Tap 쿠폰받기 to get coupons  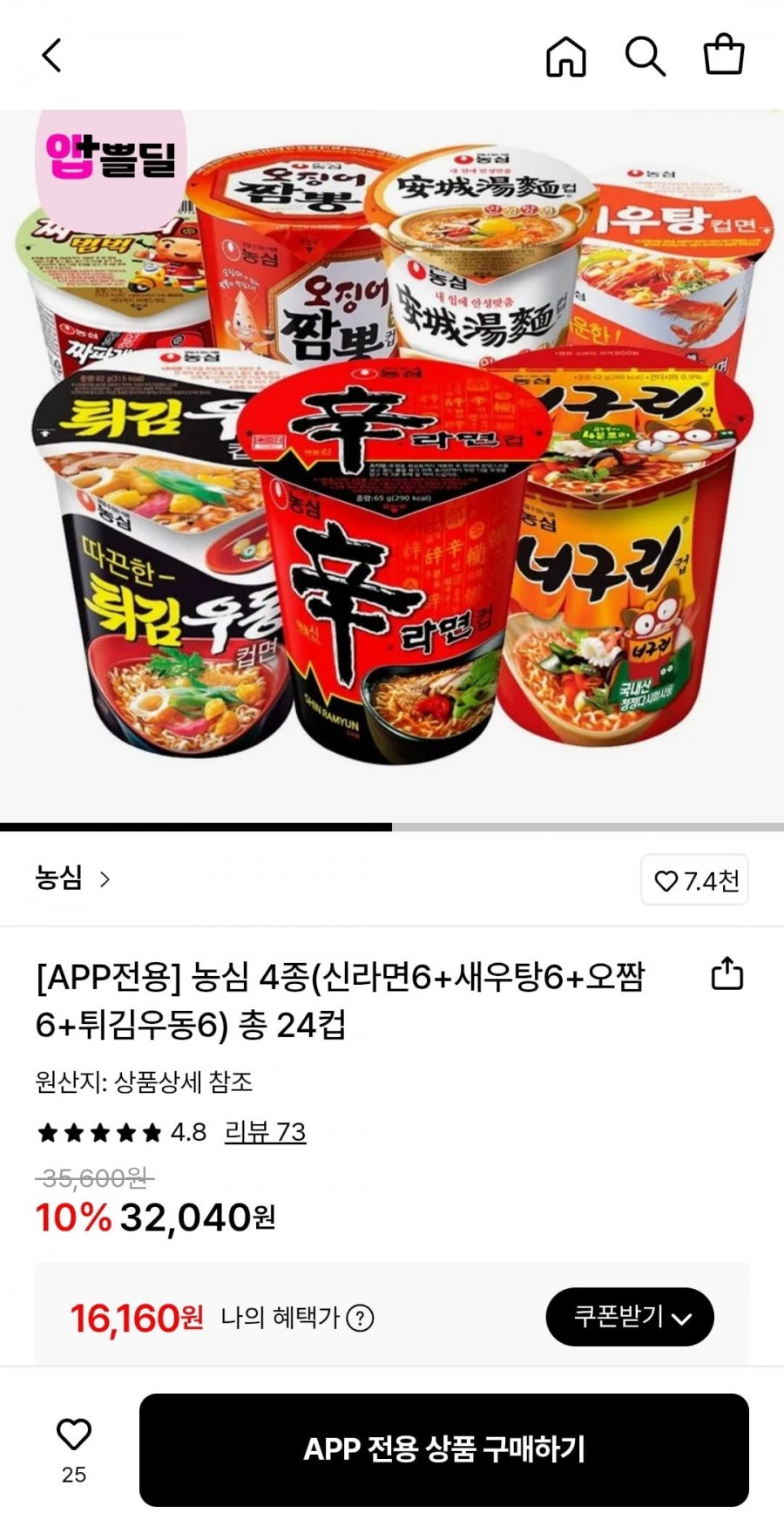(x=630, y=1316)
